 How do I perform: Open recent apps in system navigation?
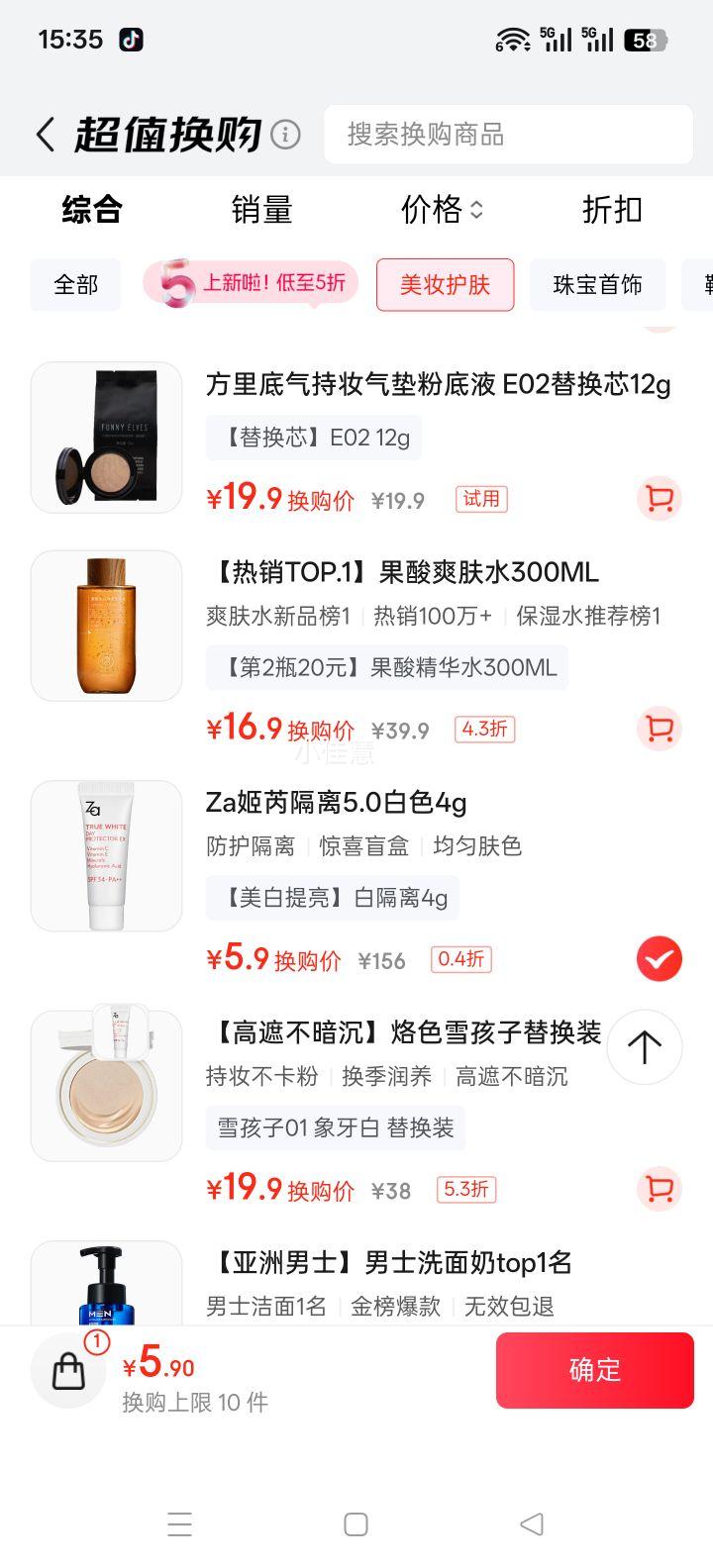pos(179,1524)
